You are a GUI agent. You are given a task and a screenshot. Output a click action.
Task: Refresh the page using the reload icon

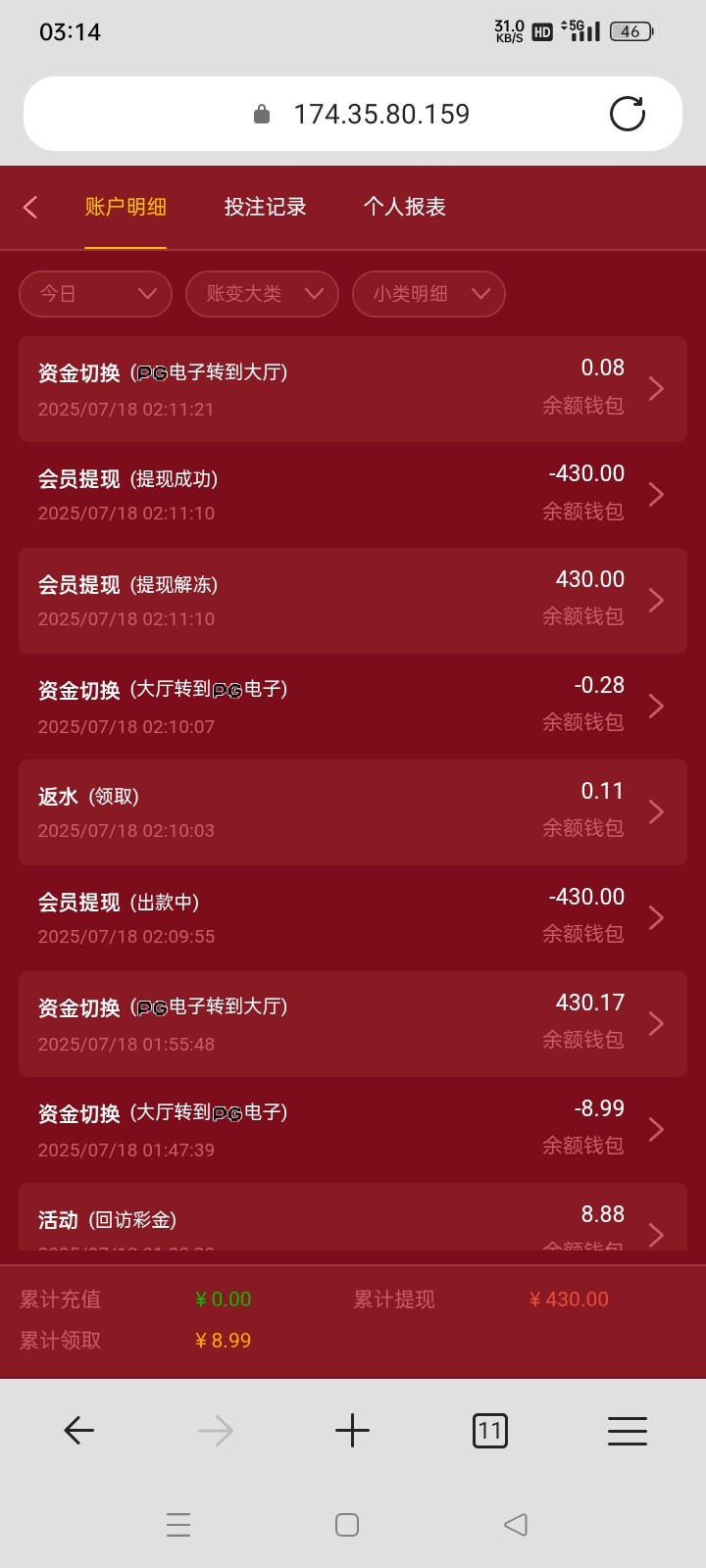[x=629, y=113]
